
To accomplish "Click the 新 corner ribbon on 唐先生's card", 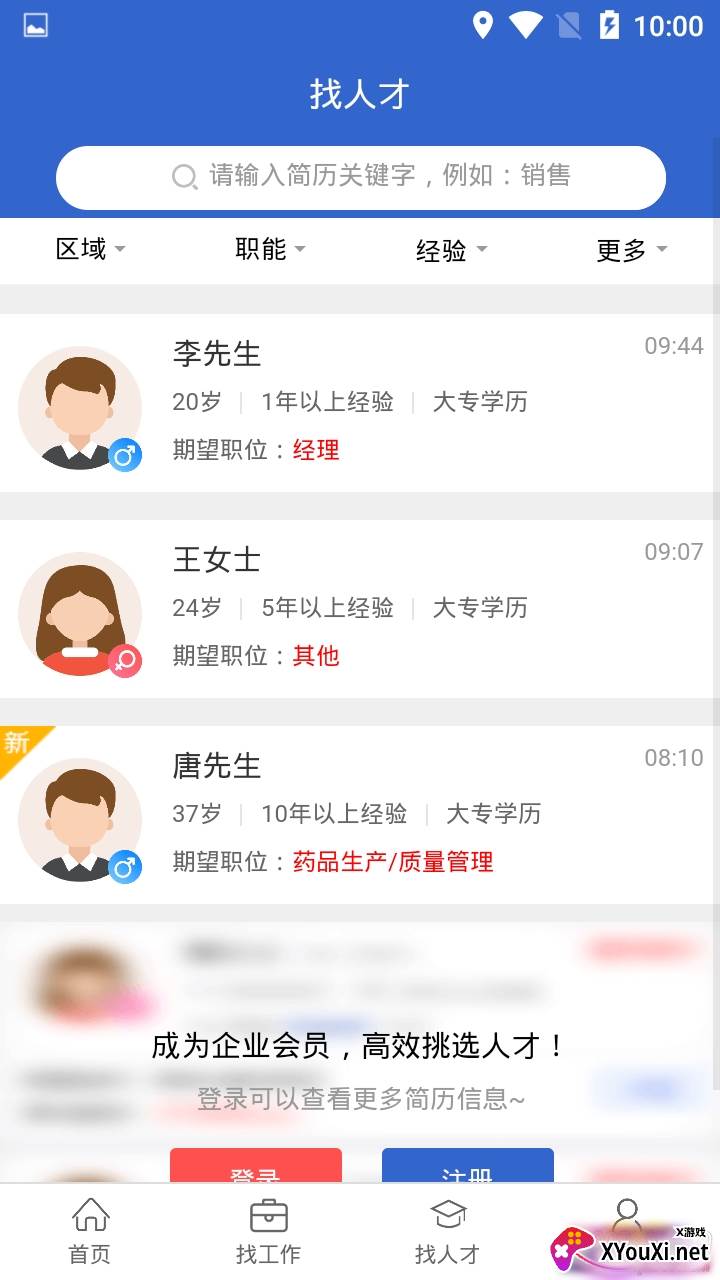I will 18,742.
